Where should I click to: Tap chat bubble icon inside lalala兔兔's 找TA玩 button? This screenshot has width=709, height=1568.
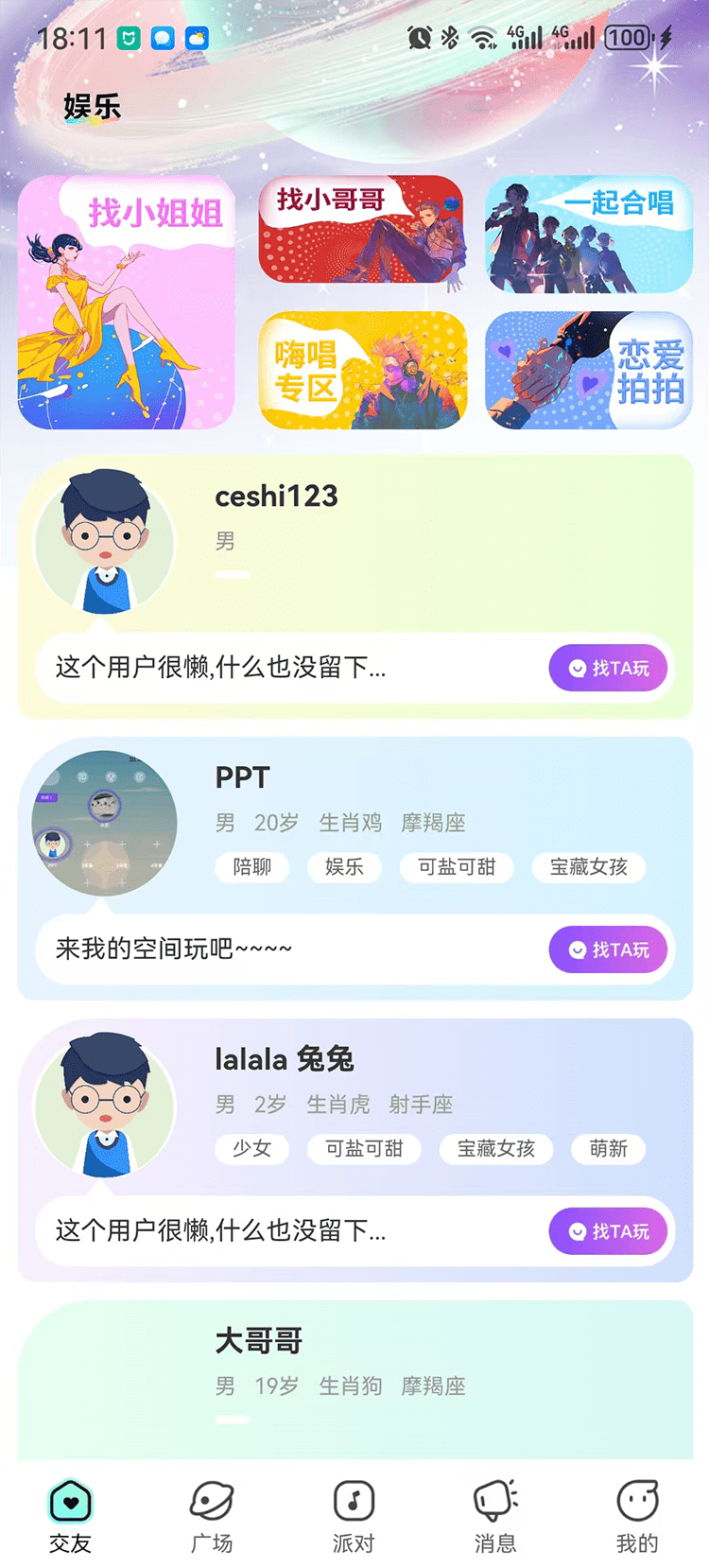577,1231
